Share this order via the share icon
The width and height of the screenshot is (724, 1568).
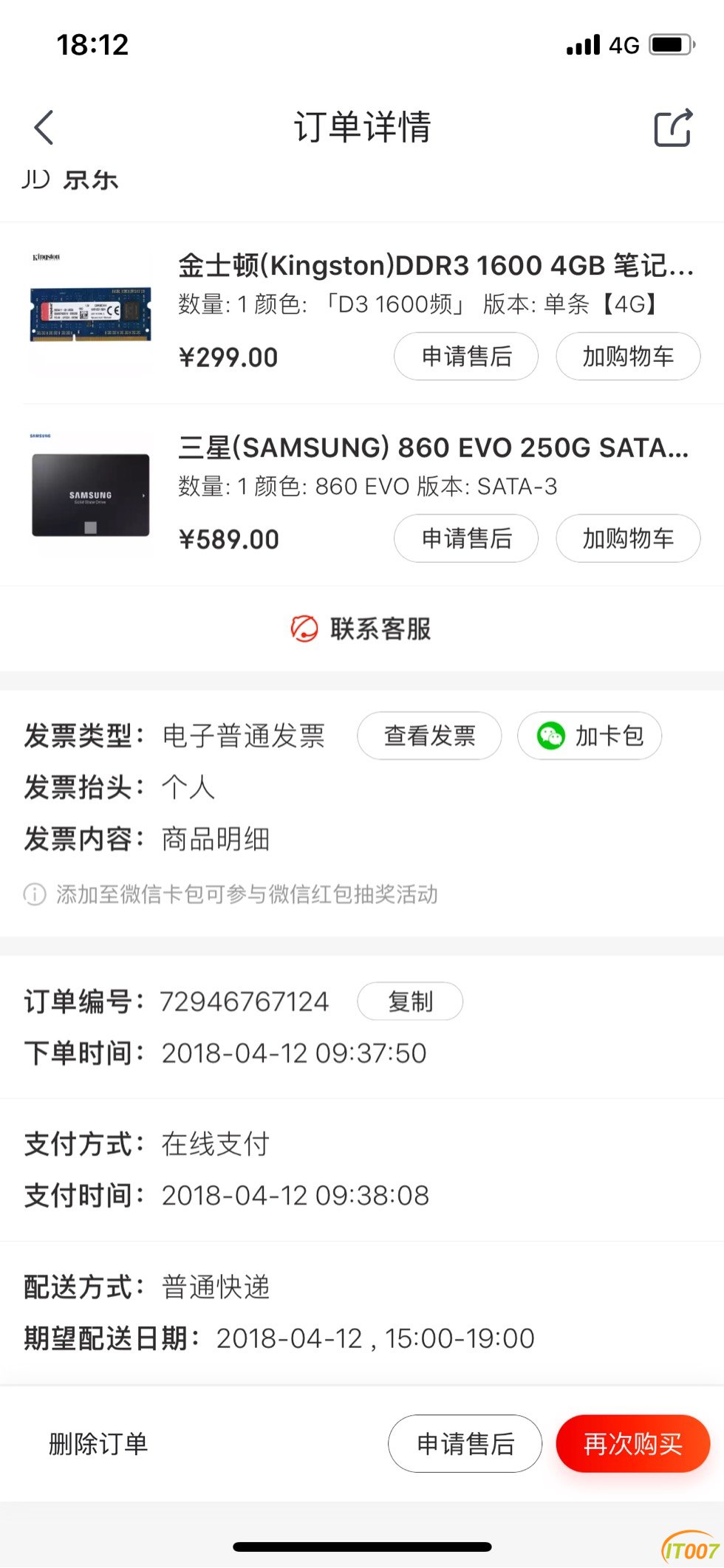click(673, 128)
